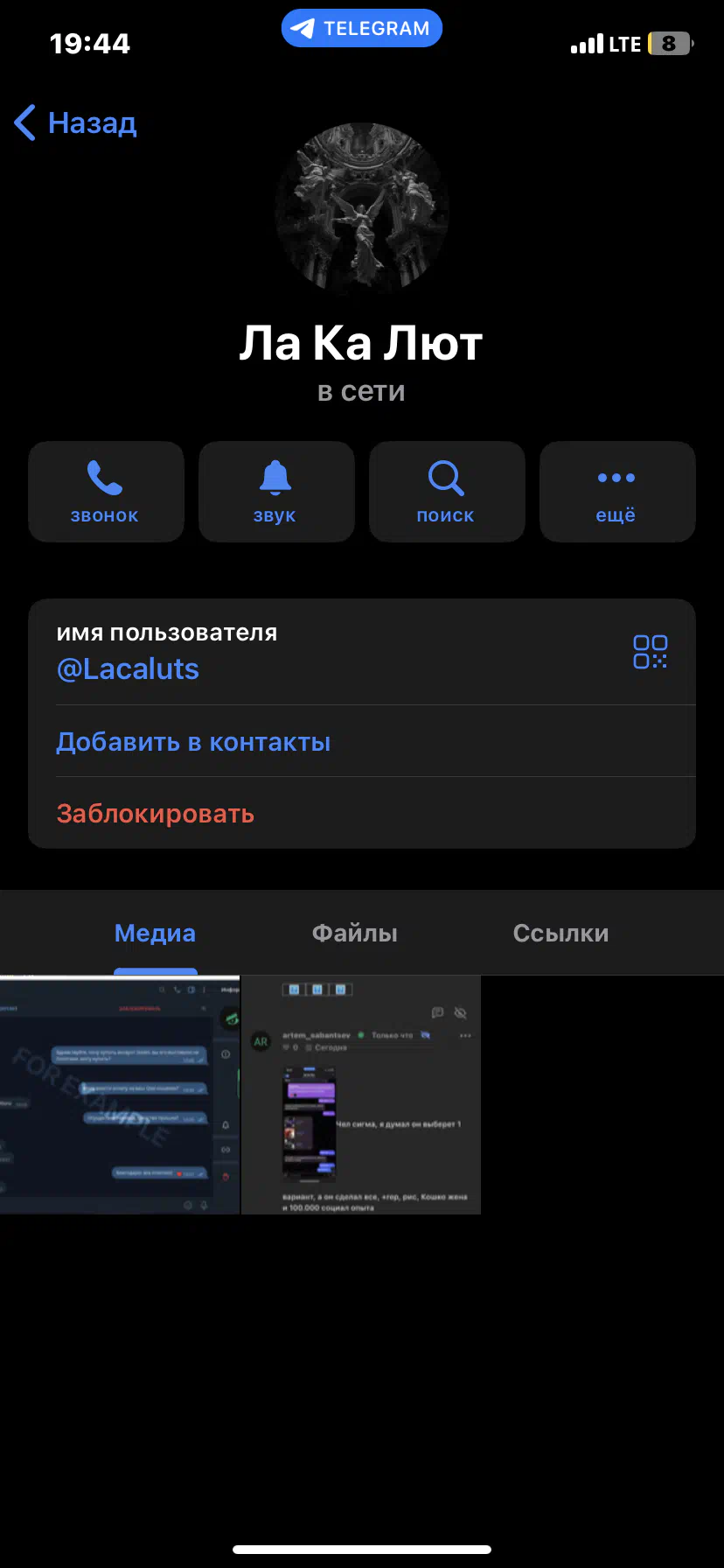Image resolution: width=724 pixels, height=1568 pixels.
Task: Open the FOR EXAMPLE watermarked media thumbnail
Action: click(x=120, y=1095)
